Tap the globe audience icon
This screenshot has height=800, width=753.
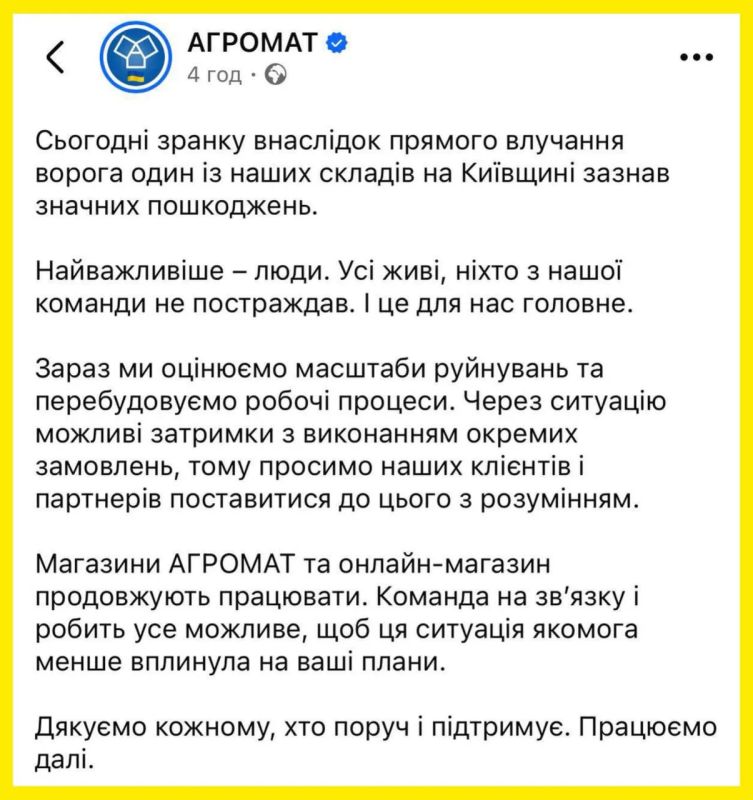(x=275, y=74)
